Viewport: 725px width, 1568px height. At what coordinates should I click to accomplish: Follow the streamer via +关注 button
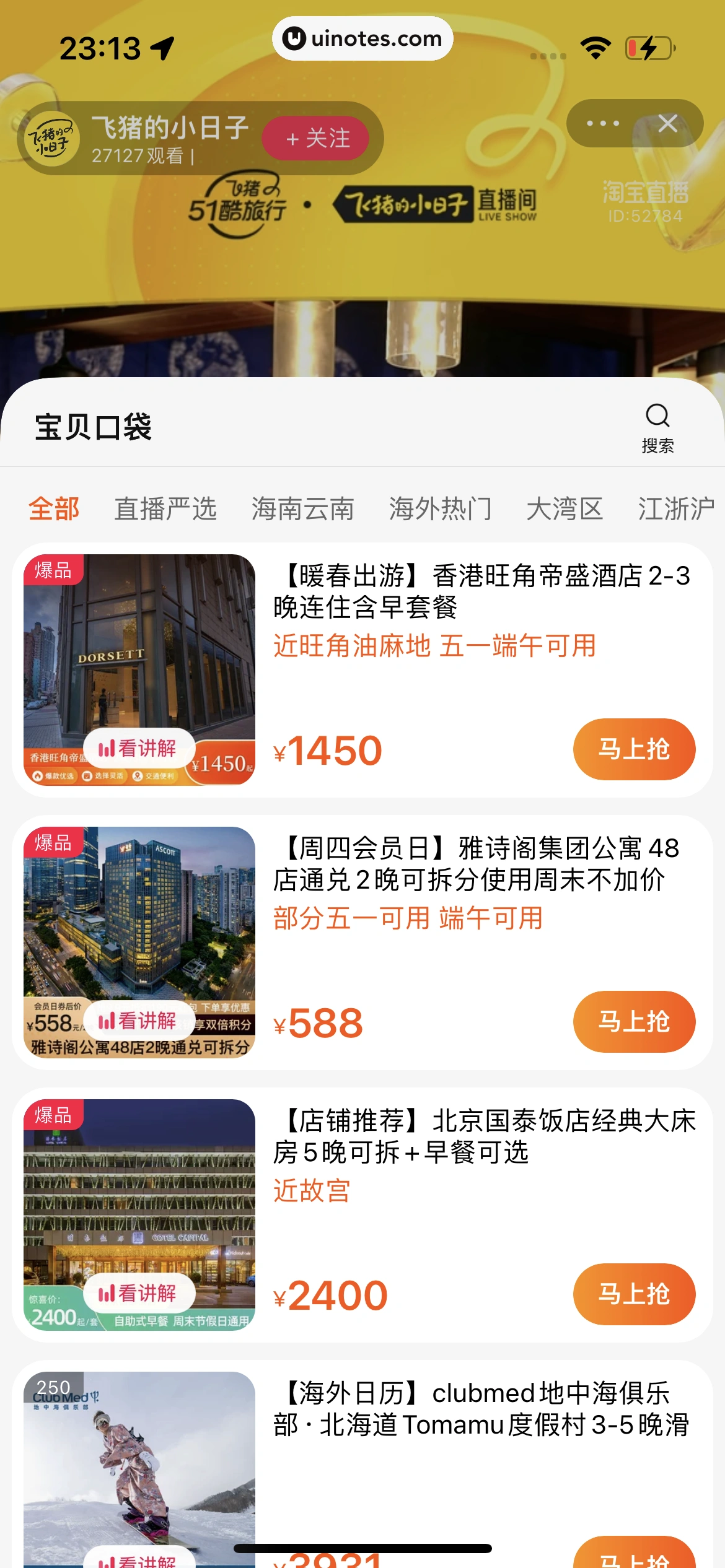[x=316, y=137]
